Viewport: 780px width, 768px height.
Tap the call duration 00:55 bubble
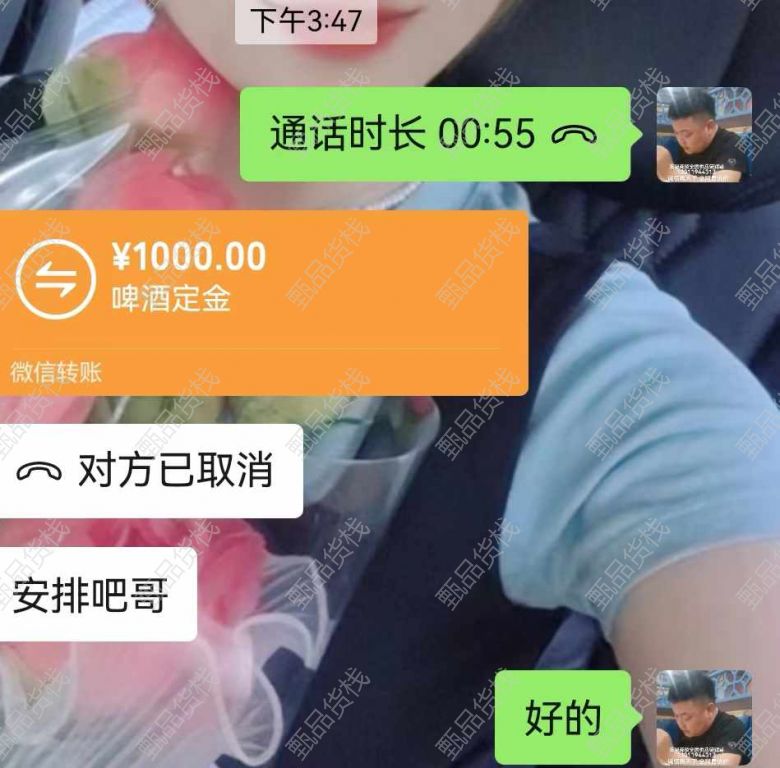pos(434,134)
